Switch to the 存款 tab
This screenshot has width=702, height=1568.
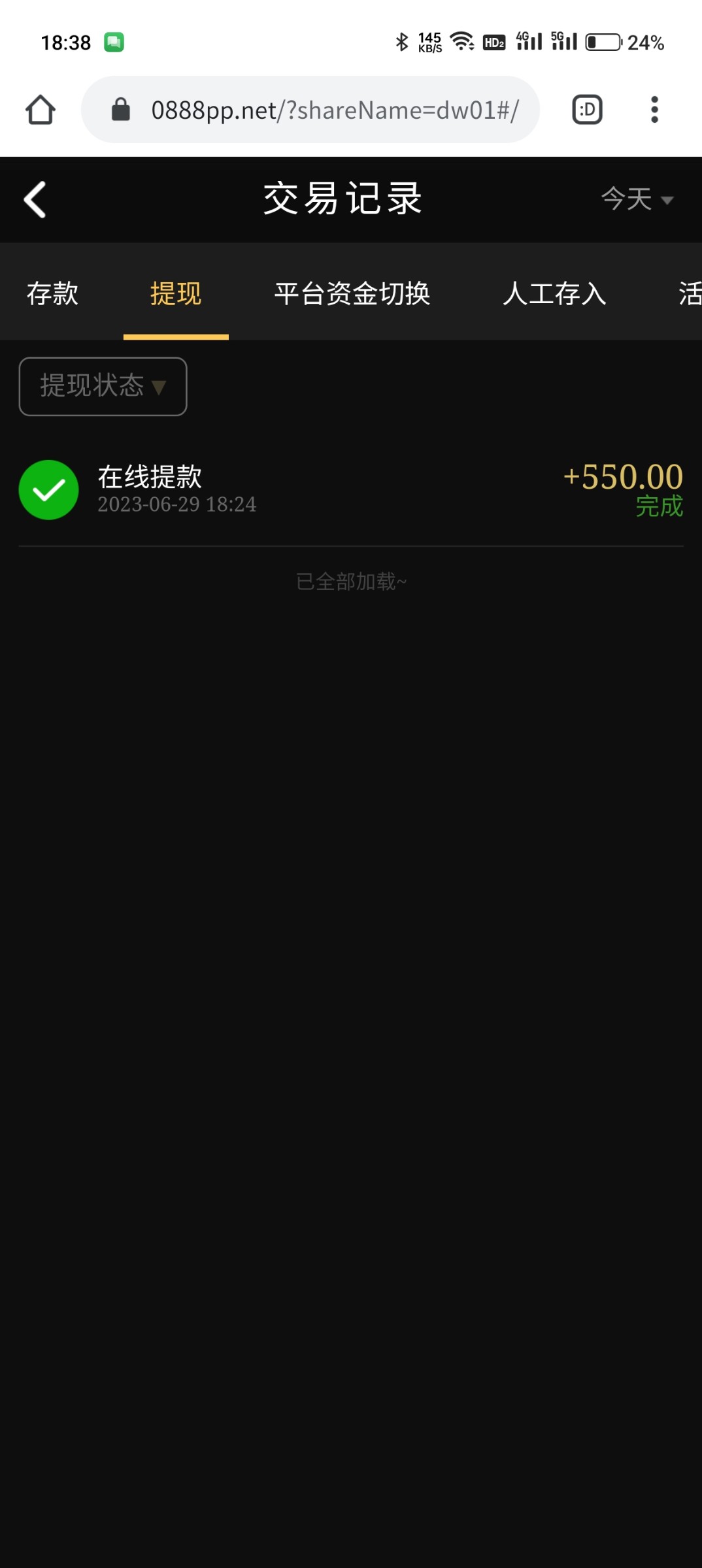[52, 294]
